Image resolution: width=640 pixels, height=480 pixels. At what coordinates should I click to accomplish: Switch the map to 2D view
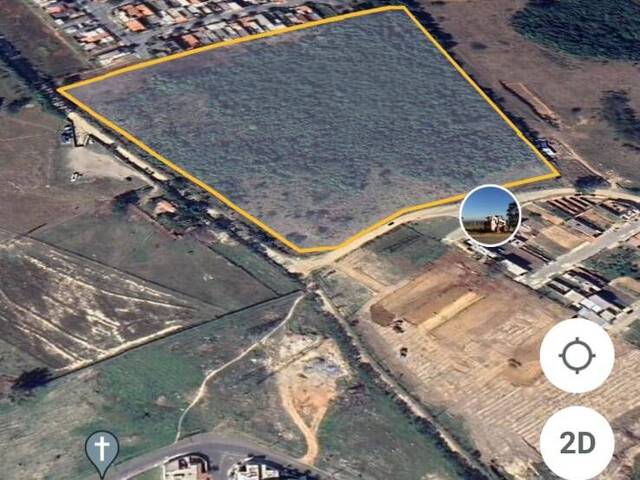pos(577,443)
